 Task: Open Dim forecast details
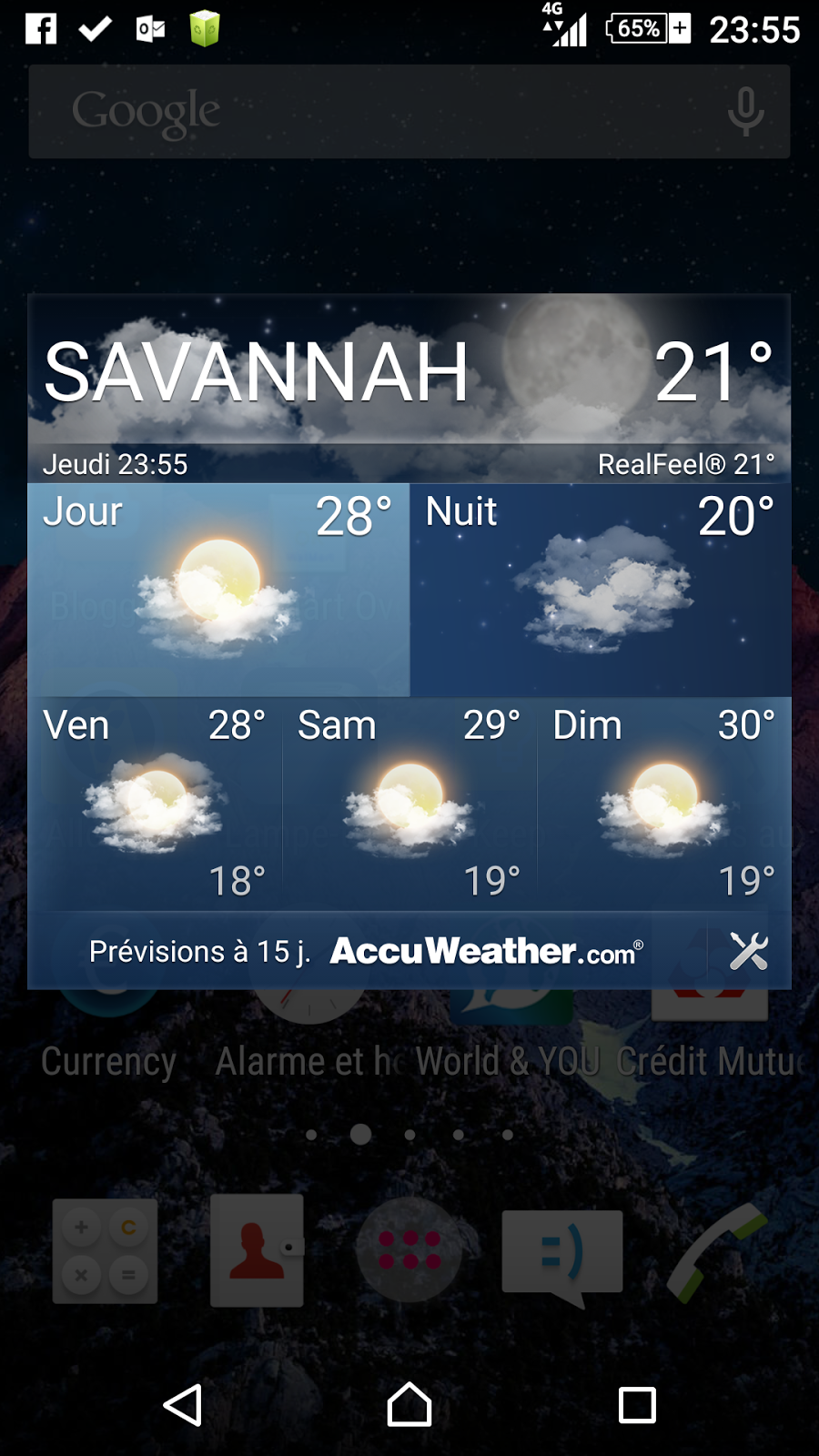click(664, 804)
